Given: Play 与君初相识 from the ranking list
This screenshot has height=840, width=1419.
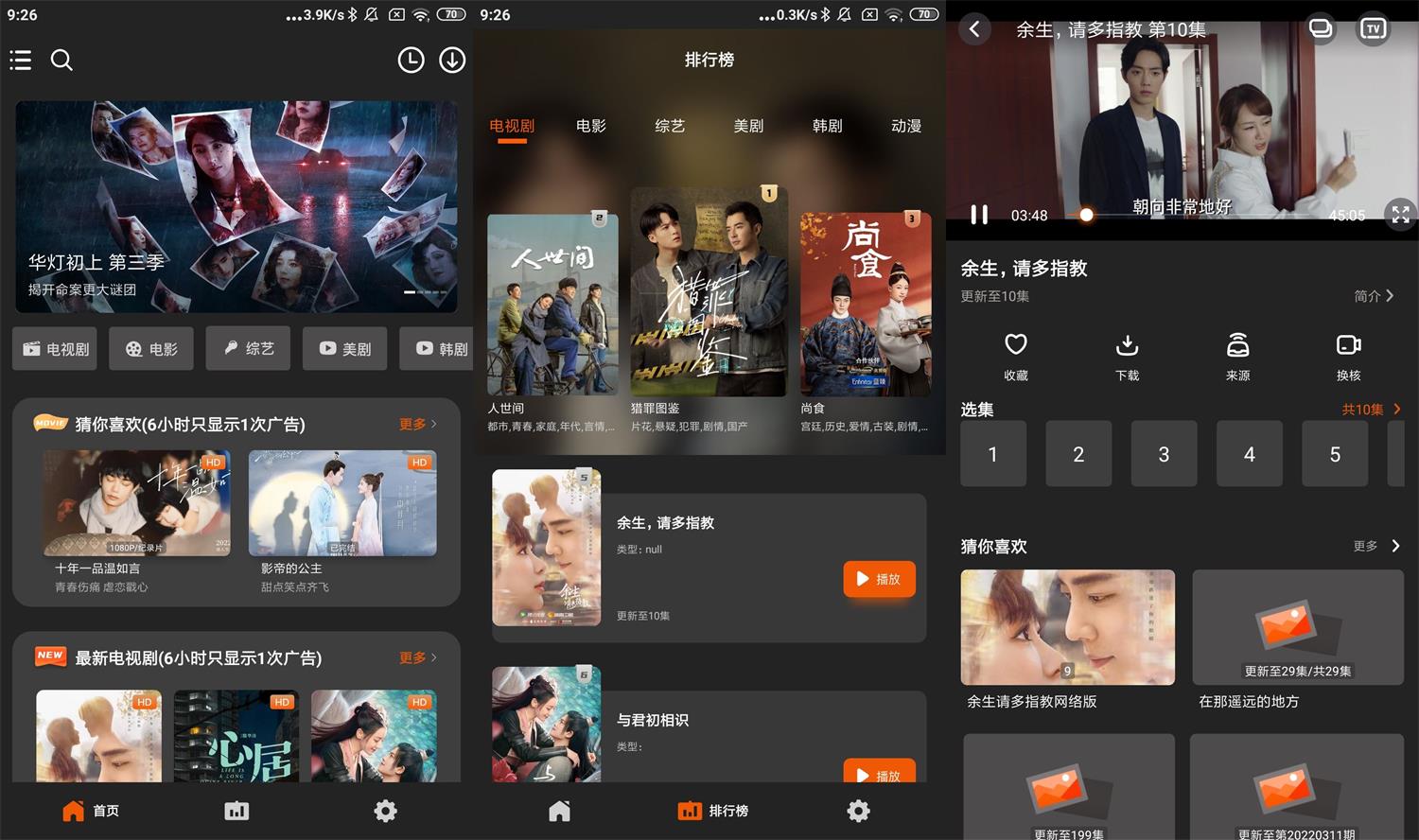Looking at the screenshot, I should 879,773.
